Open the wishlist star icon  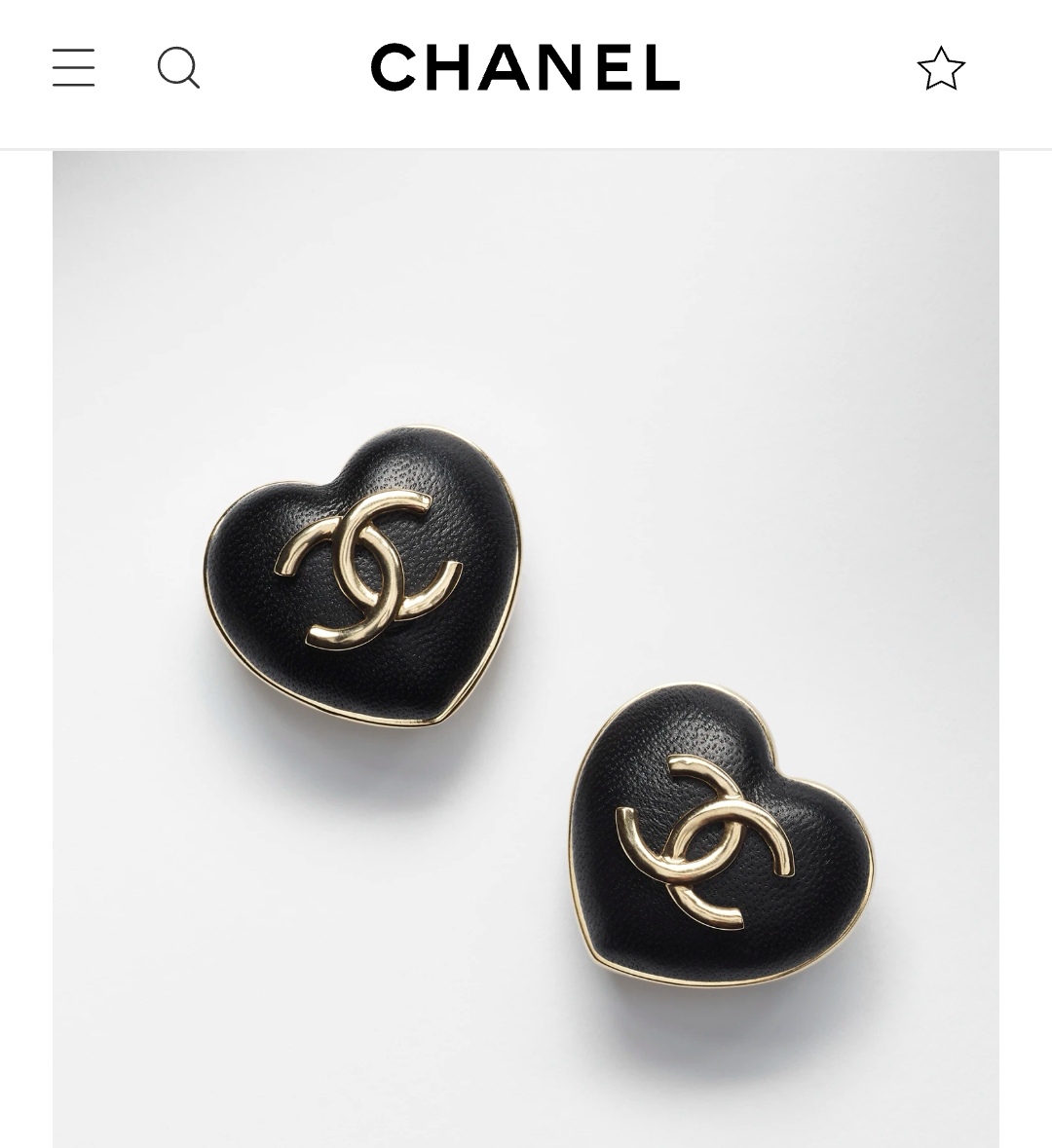coord(940,69)
